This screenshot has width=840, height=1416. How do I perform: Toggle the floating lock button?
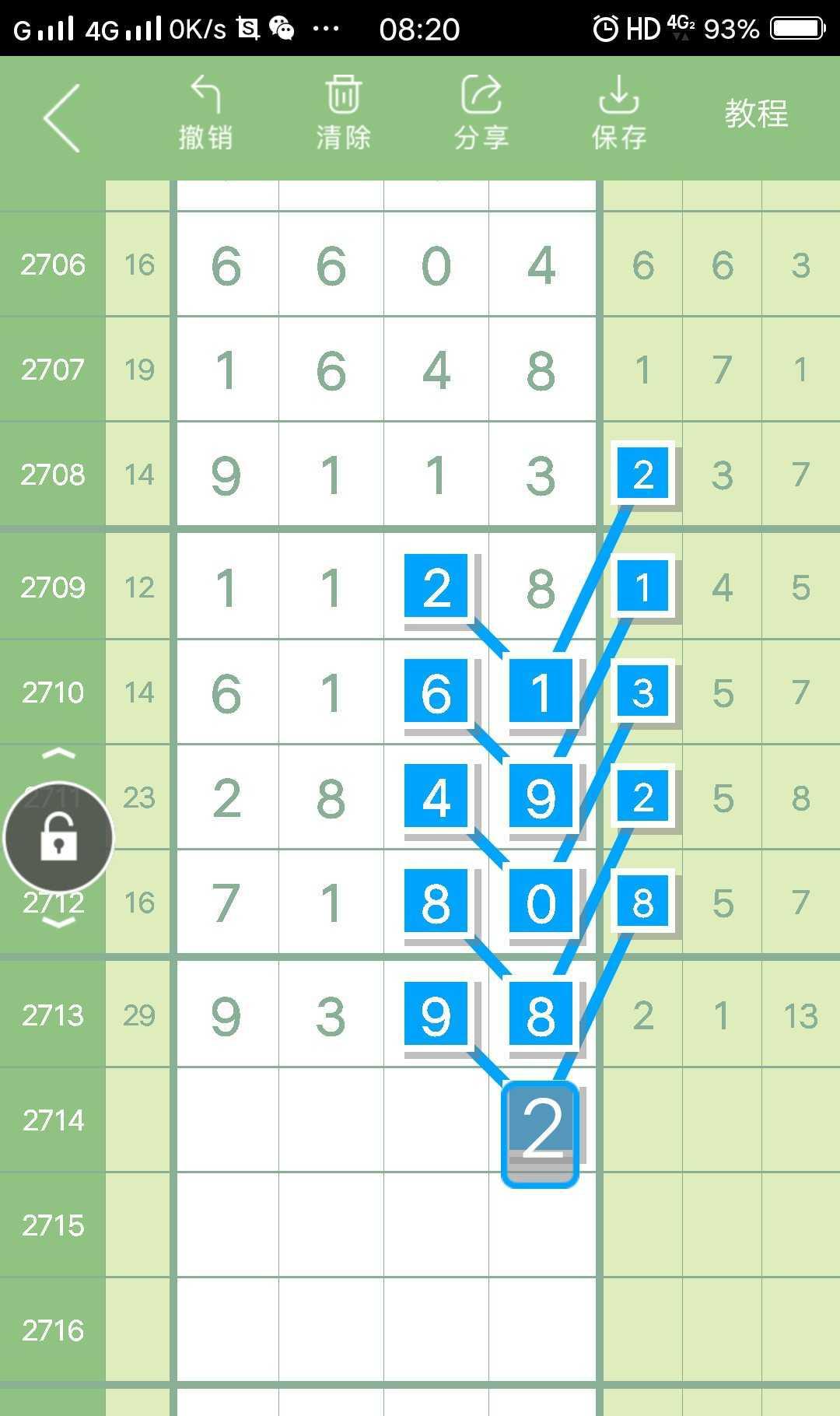59,837
